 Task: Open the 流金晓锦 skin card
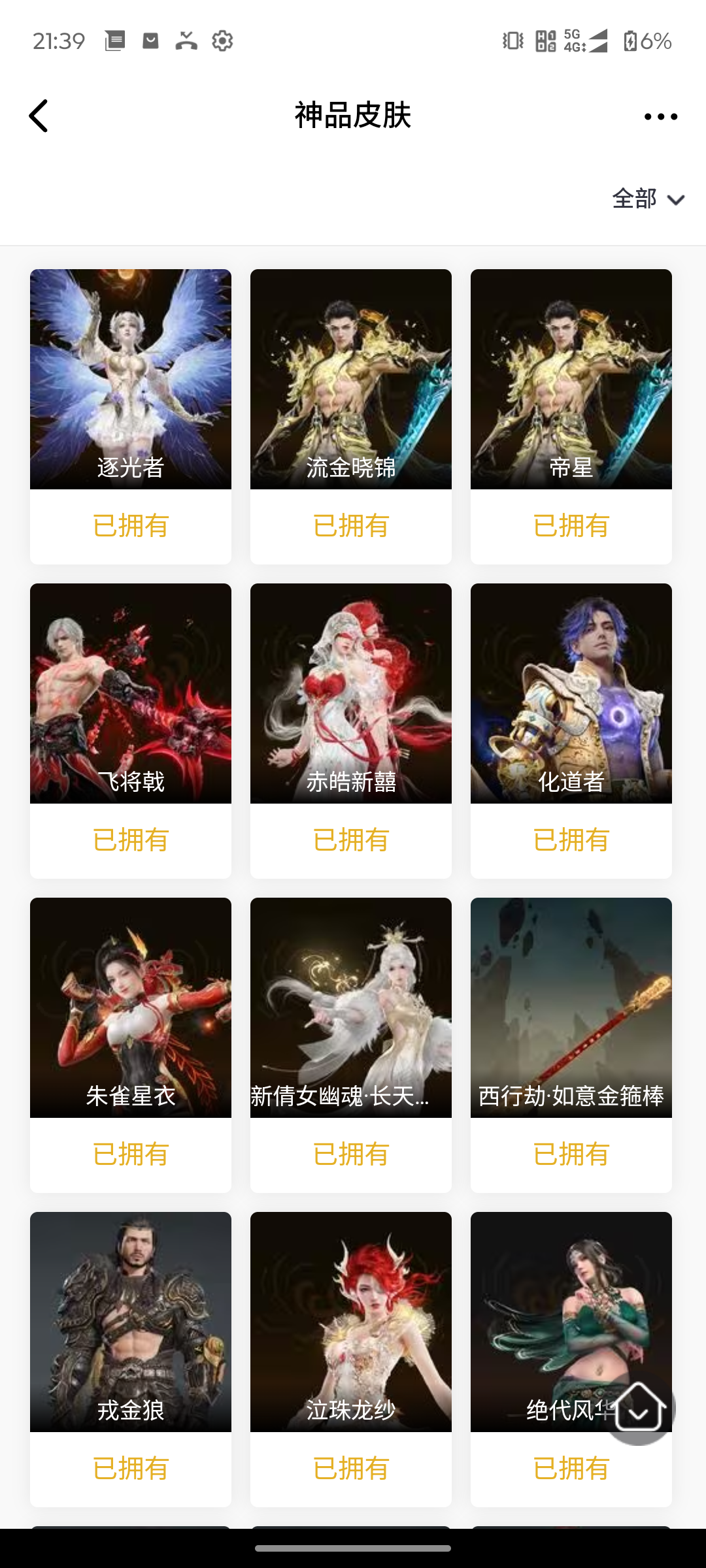tap(351, 379)
